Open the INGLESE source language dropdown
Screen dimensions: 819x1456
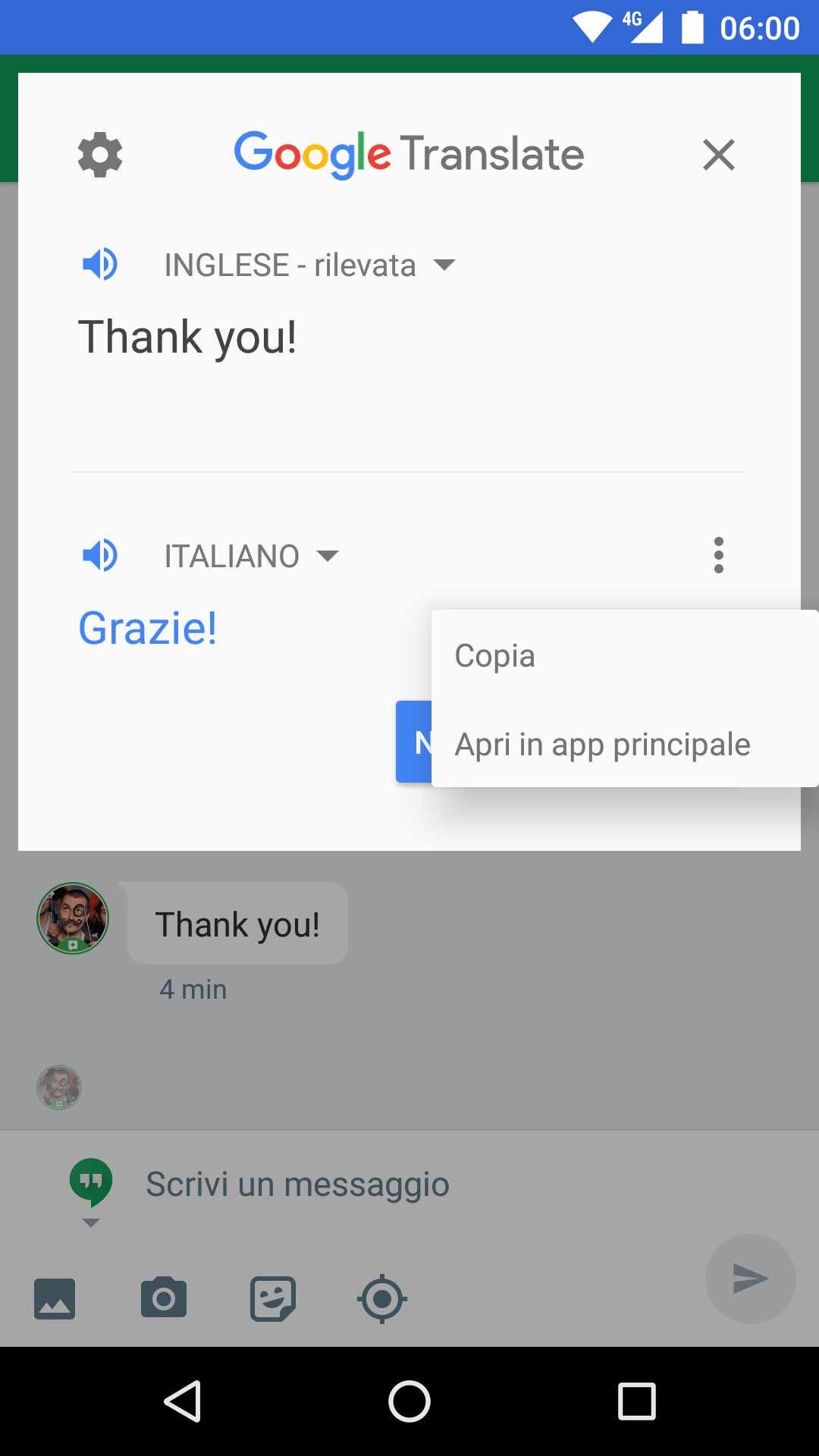[309, 265]
